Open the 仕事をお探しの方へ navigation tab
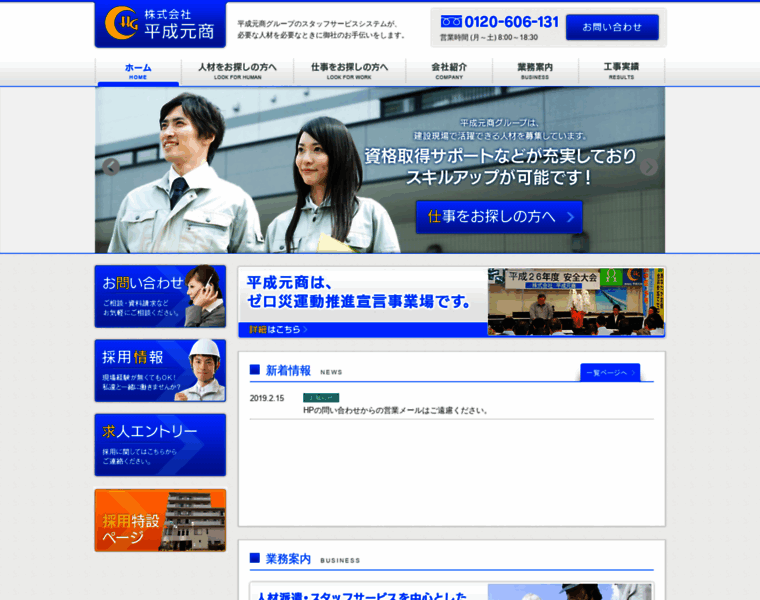Viewport: 760px width, 600px height. tap(349, 71)
